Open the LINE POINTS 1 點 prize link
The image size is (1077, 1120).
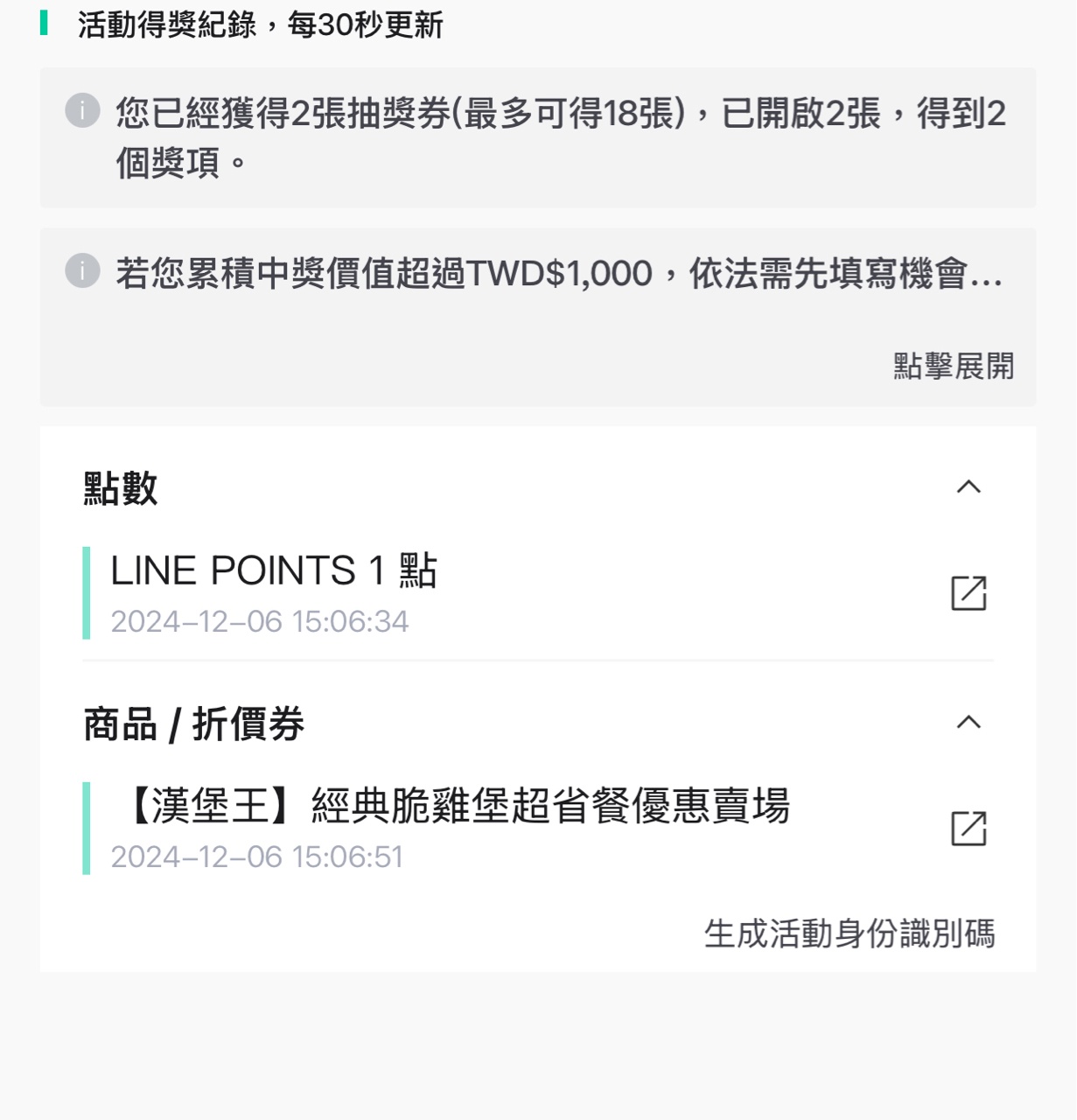[969, 593]
